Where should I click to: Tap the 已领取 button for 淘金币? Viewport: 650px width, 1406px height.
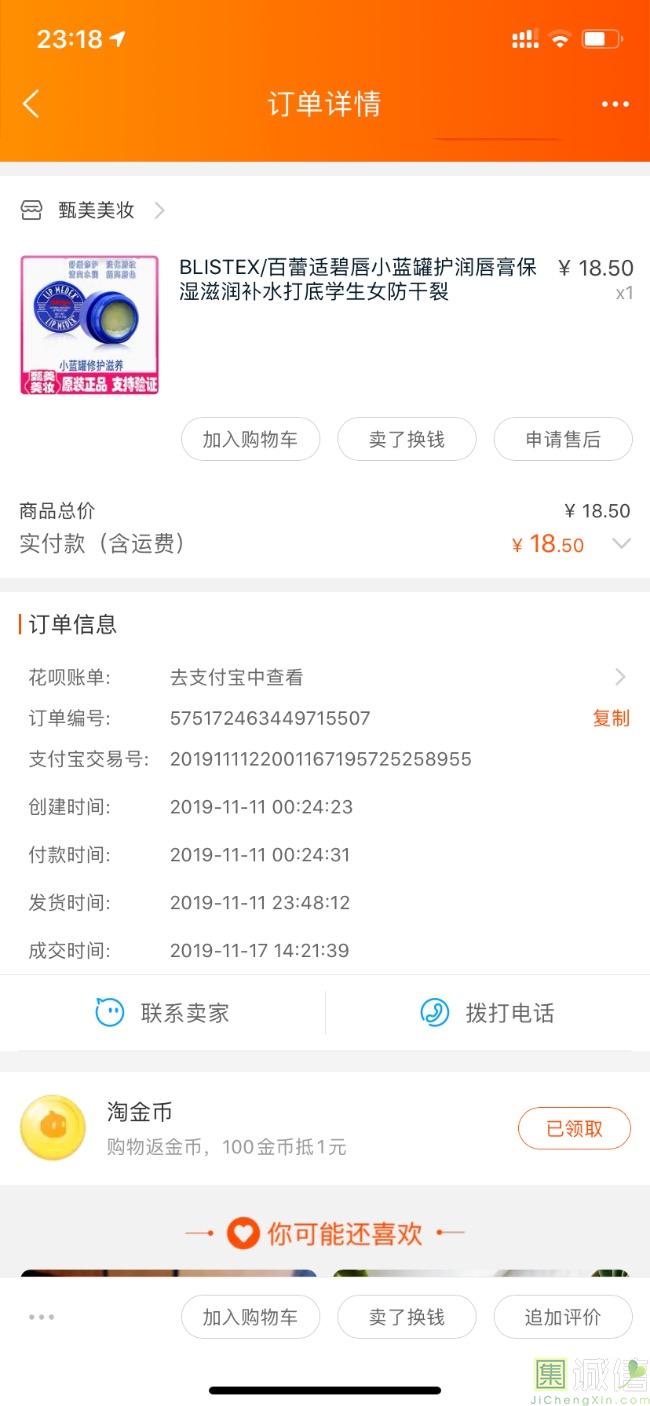pos(574,1129)
